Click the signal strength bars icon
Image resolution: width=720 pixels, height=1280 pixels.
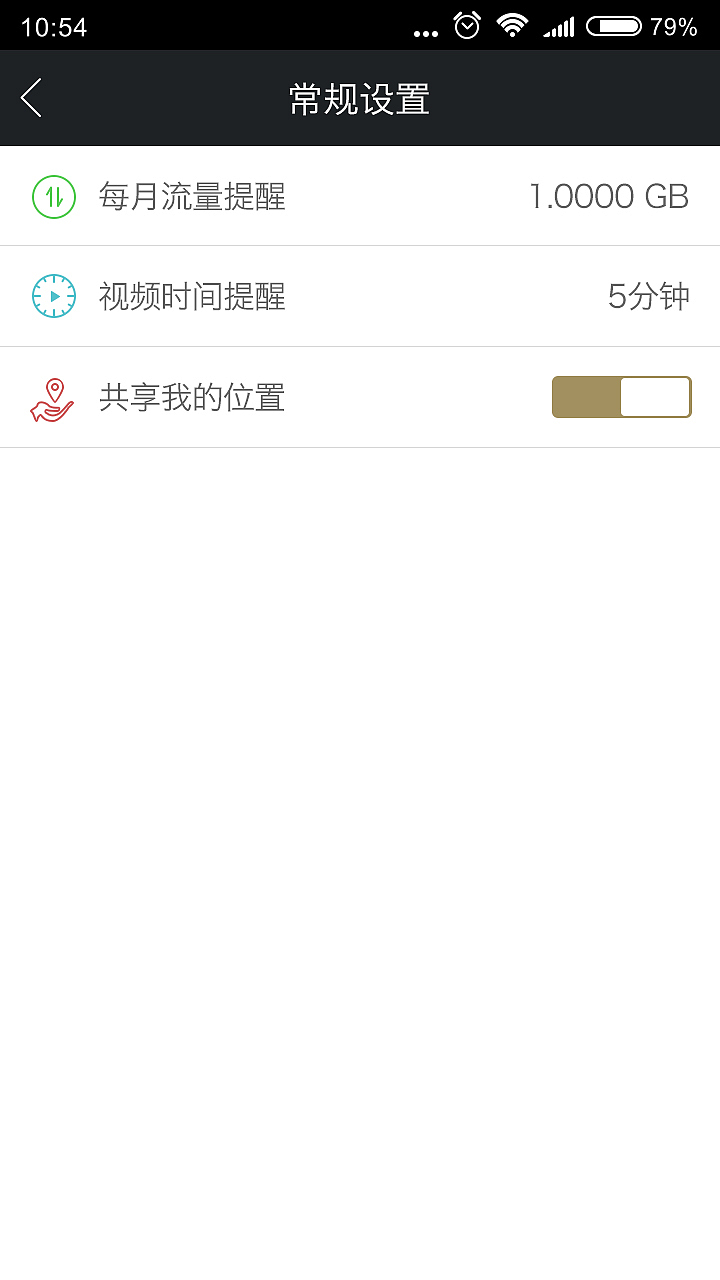560,26
